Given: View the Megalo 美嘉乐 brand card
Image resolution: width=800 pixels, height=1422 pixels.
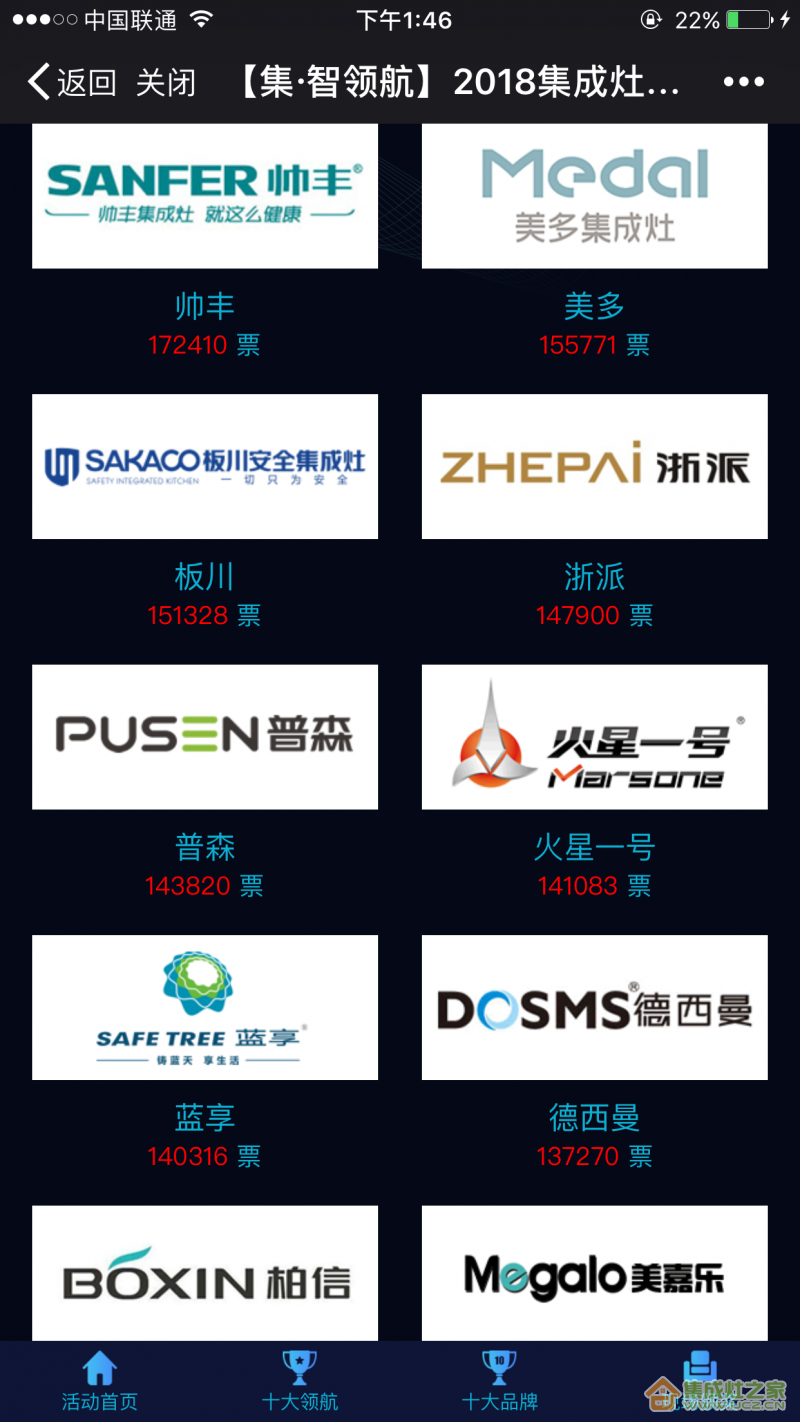Looking at the screenshot, I should (x=595, y=1273).
